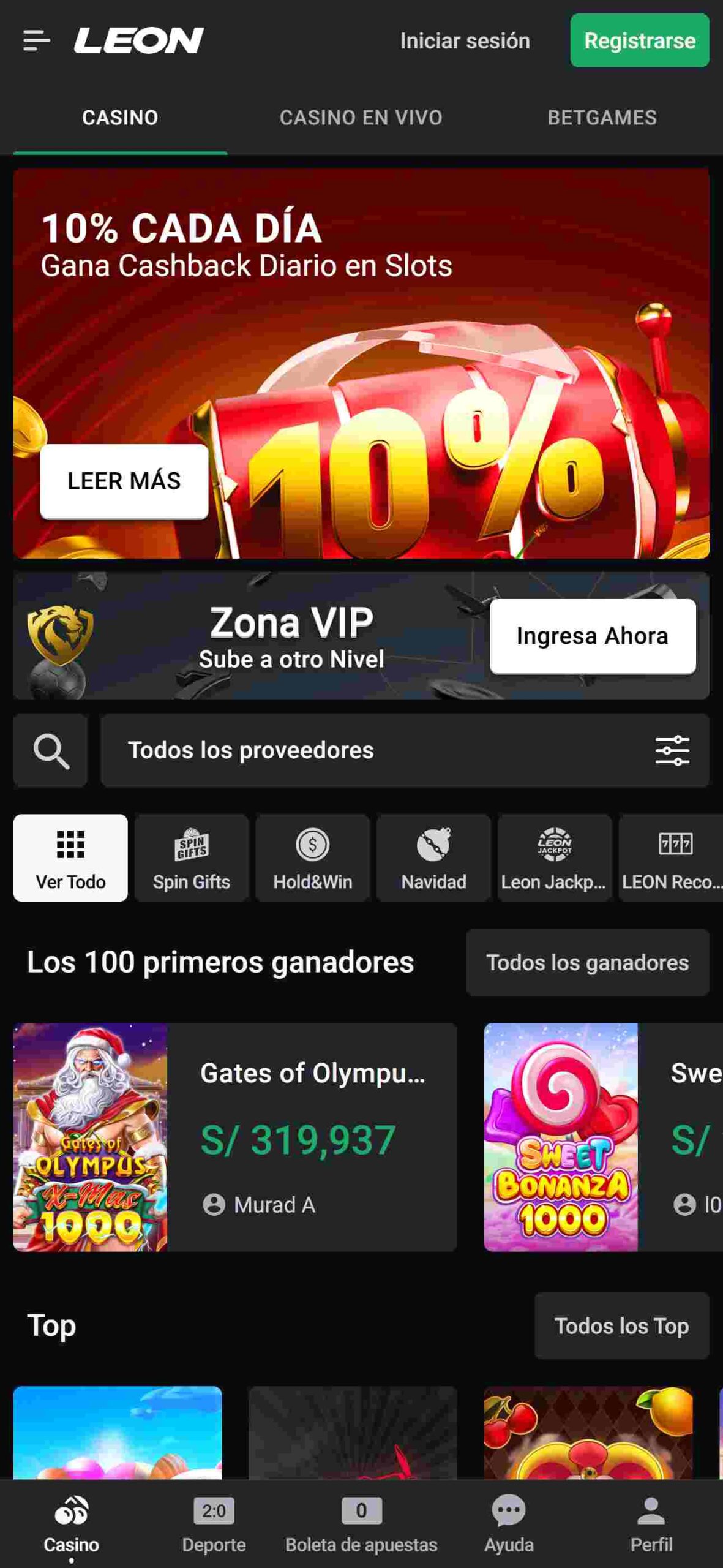
Task: Tap Leer Más on the cashback banner
Action: pos(124,481)
